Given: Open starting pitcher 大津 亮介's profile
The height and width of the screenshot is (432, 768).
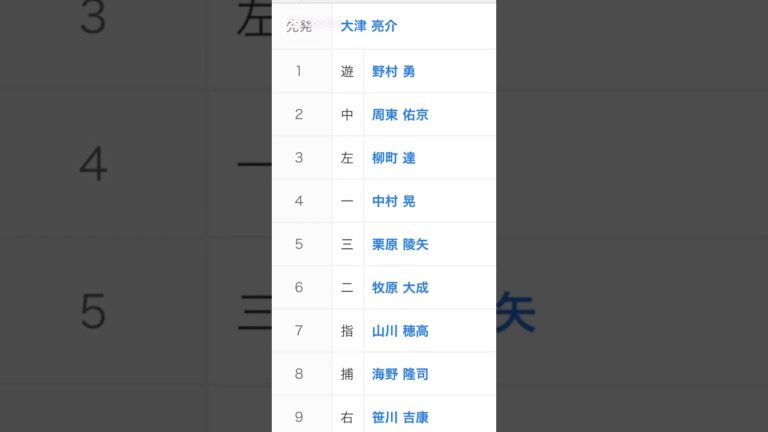Looking at the screenshot, I should (x=368, y=26).
